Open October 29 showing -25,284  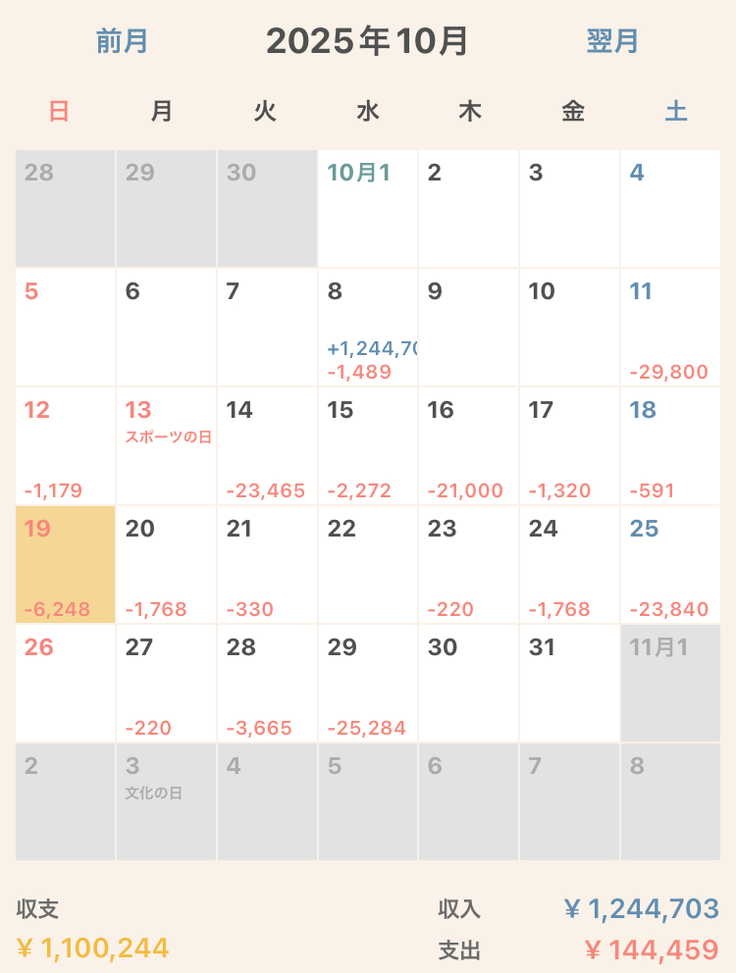tap(368, 684)
